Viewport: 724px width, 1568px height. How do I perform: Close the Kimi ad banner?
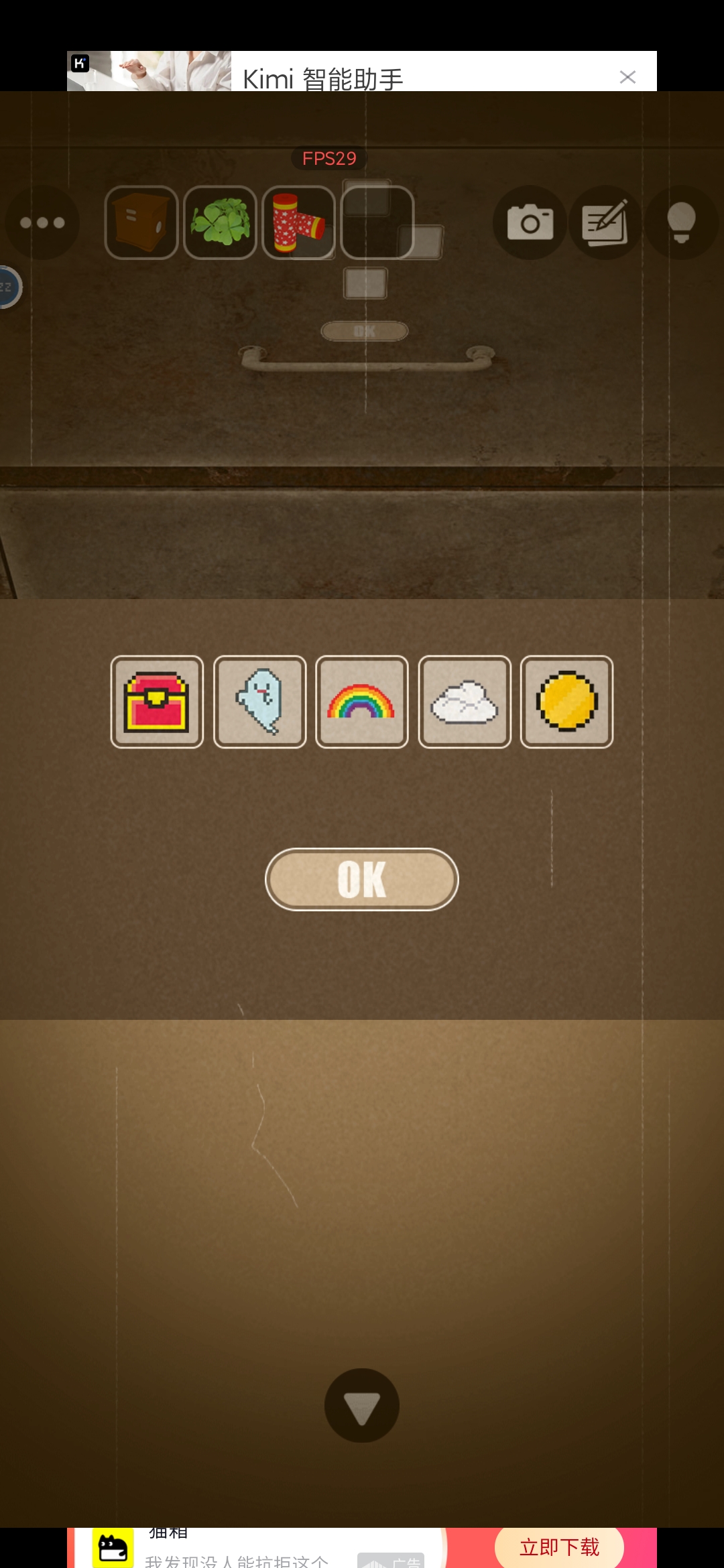tap(627, 77)
